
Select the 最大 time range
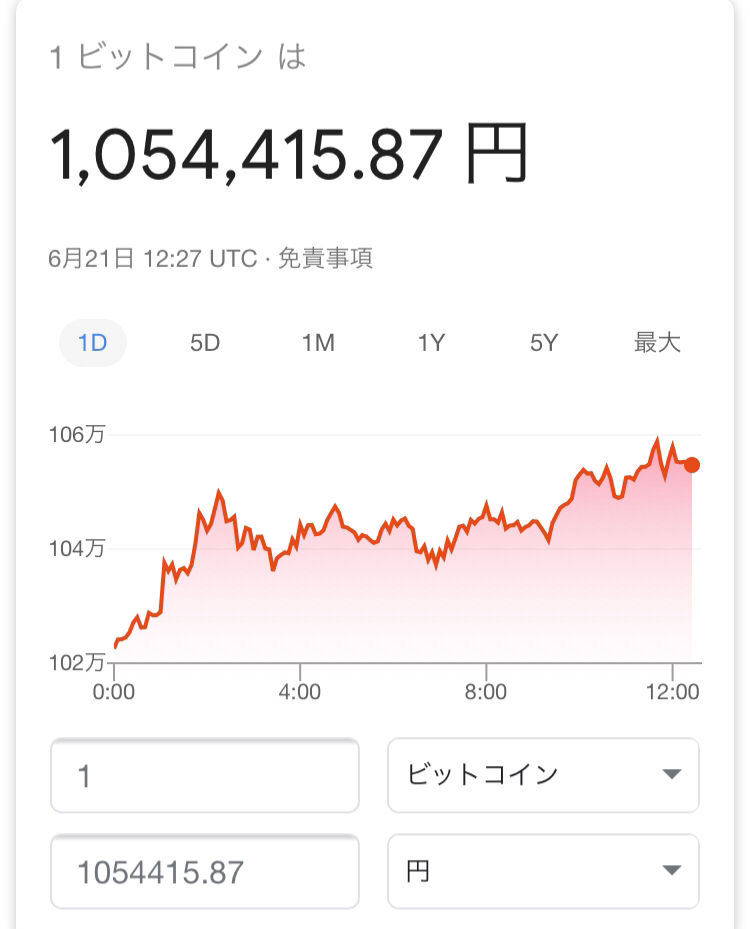(x=657, y=343)
